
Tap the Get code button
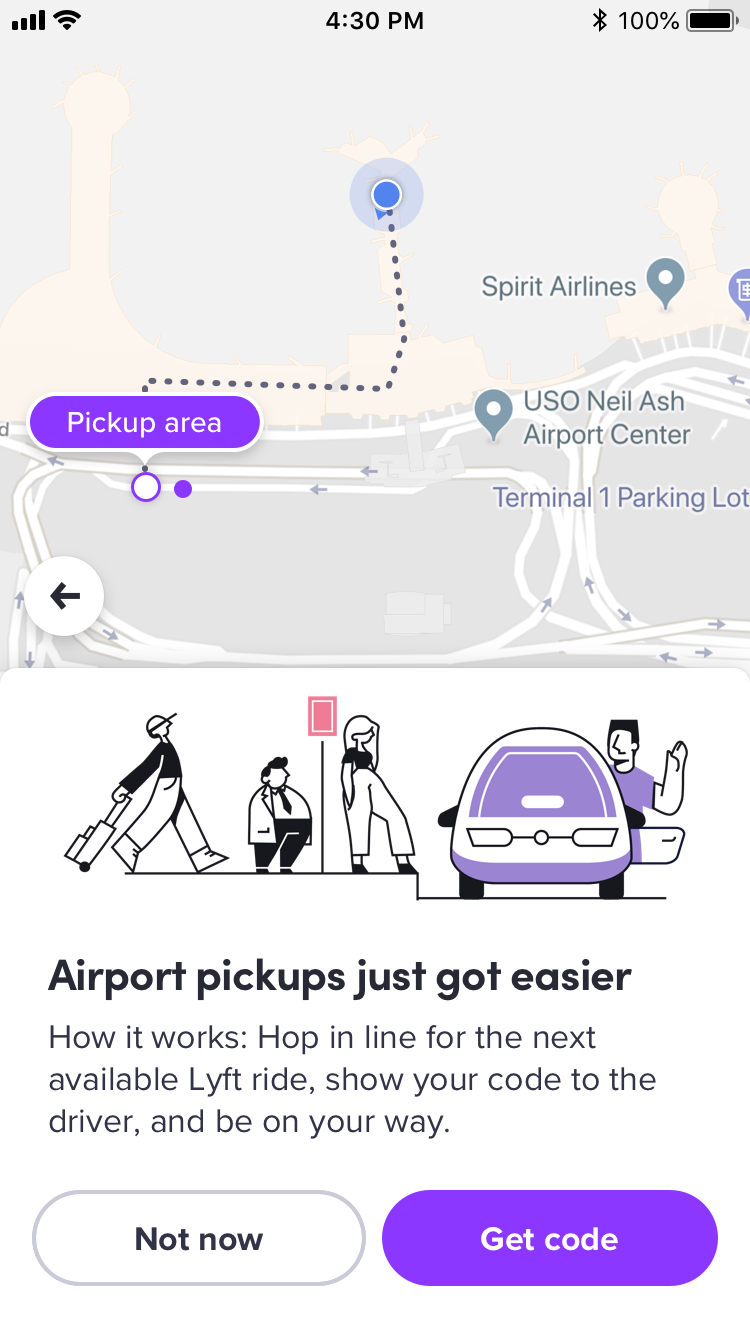coord(549,1238)
